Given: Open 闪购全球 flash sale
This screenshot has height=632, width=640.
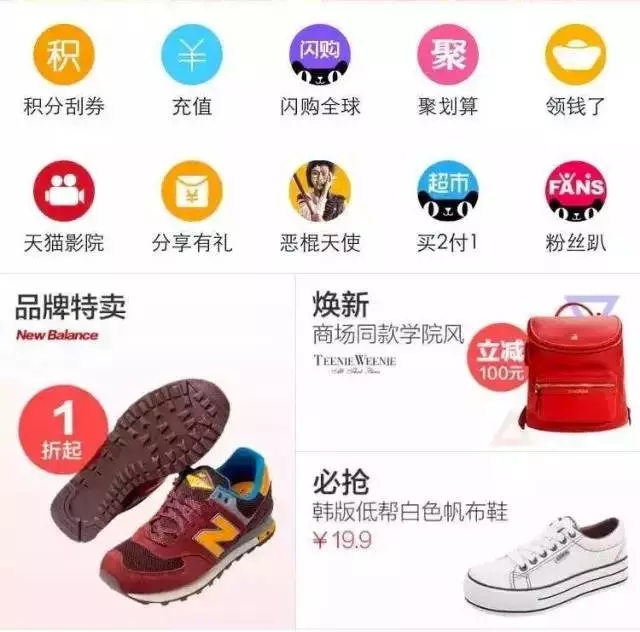Looking at the screenshot, I should pyautogui.click(x=320, y=55).
